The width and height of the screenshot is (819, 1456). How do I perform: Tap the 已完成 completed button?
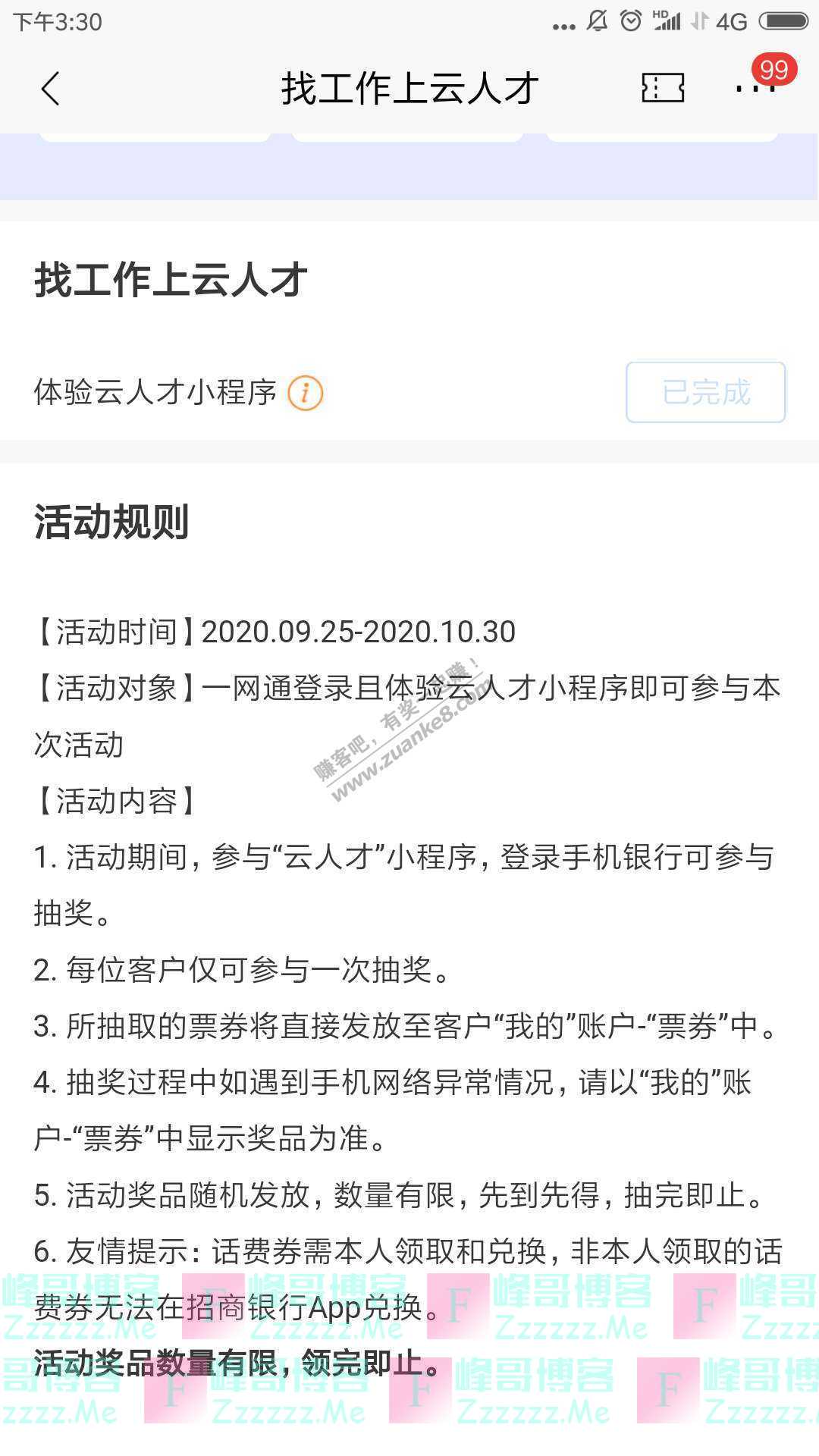point(704,393)
